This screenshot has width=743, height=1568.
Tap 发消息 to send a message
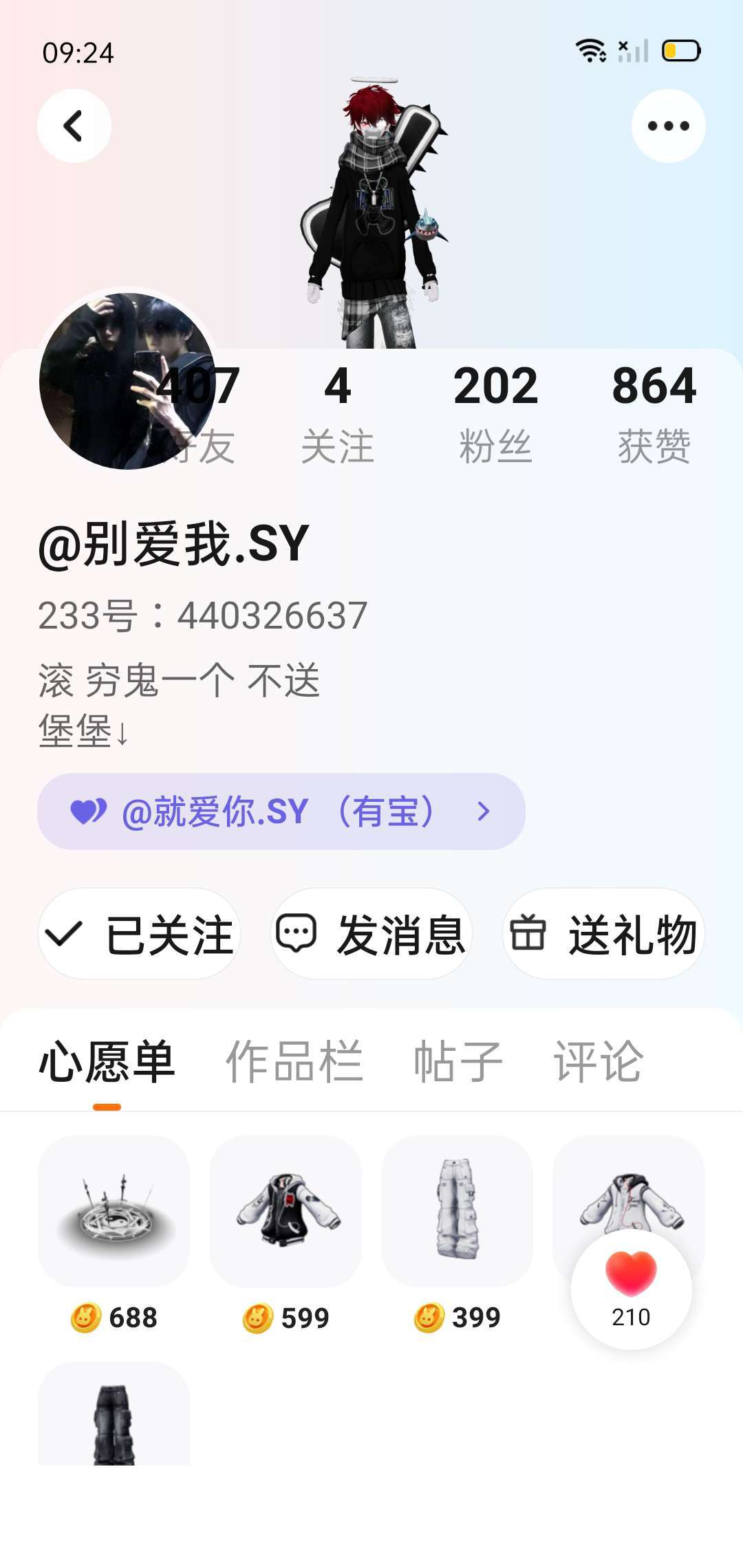(371, 934)
